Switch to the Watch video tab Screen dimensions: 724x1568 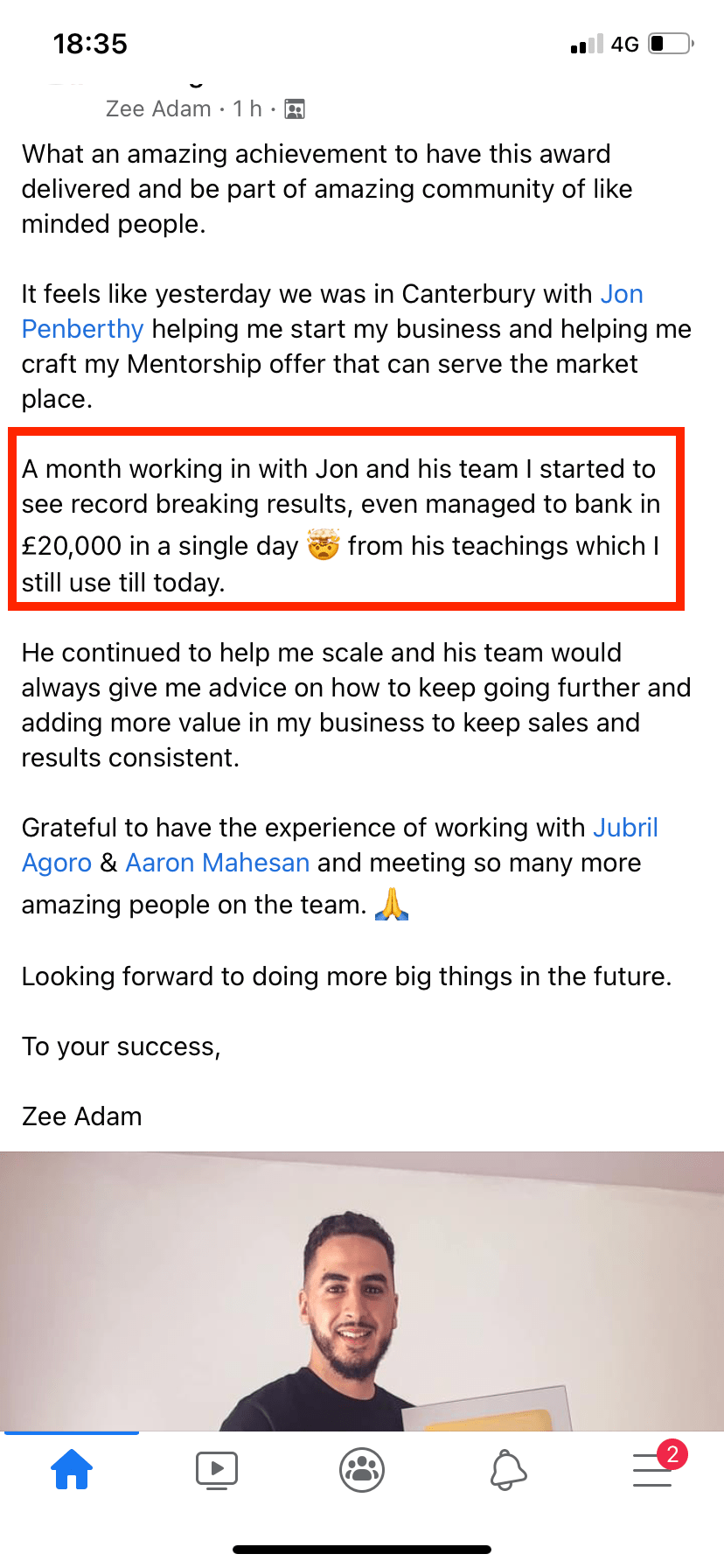(x=217, y=1470)
